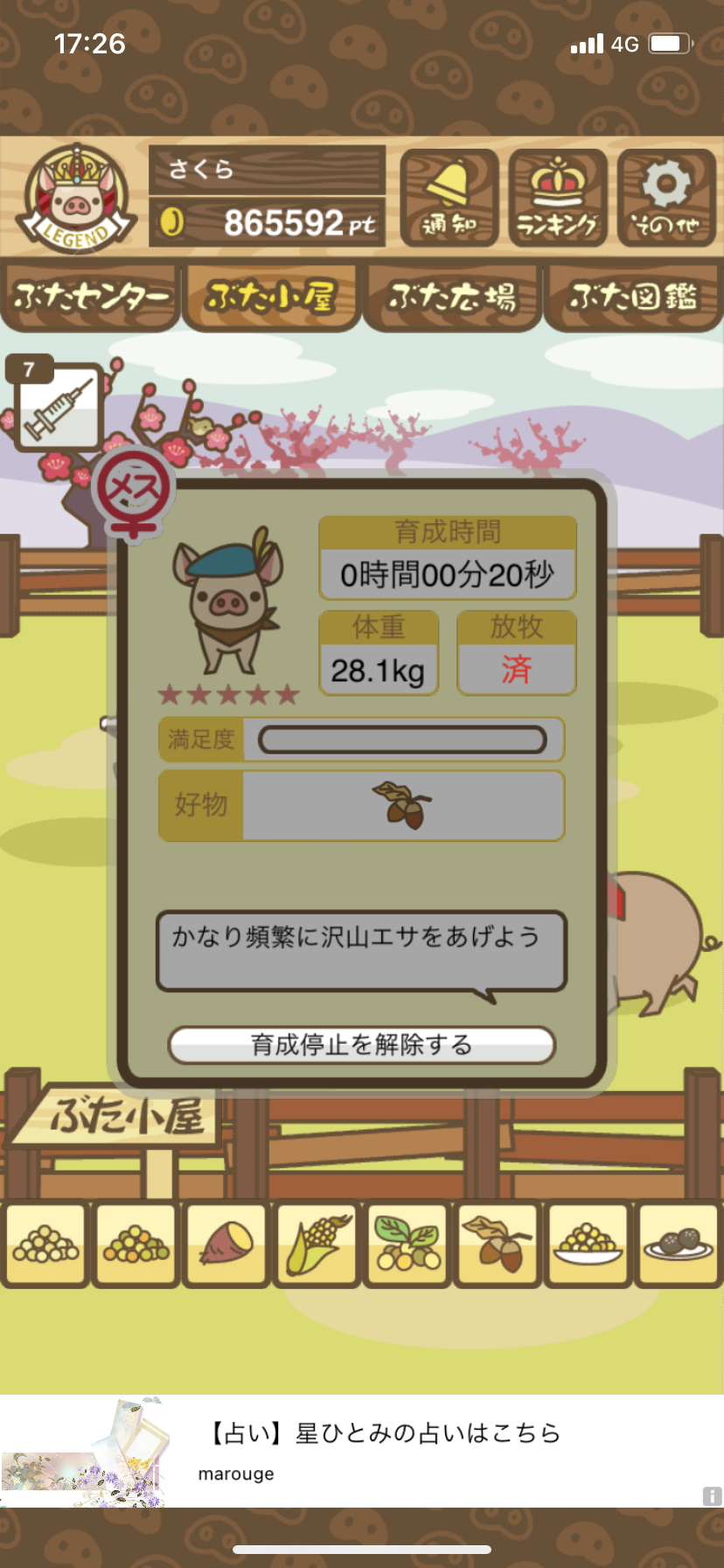Select the sweet potato feed
This screenshot has width=724, height=1568.
click(226, 1245)
